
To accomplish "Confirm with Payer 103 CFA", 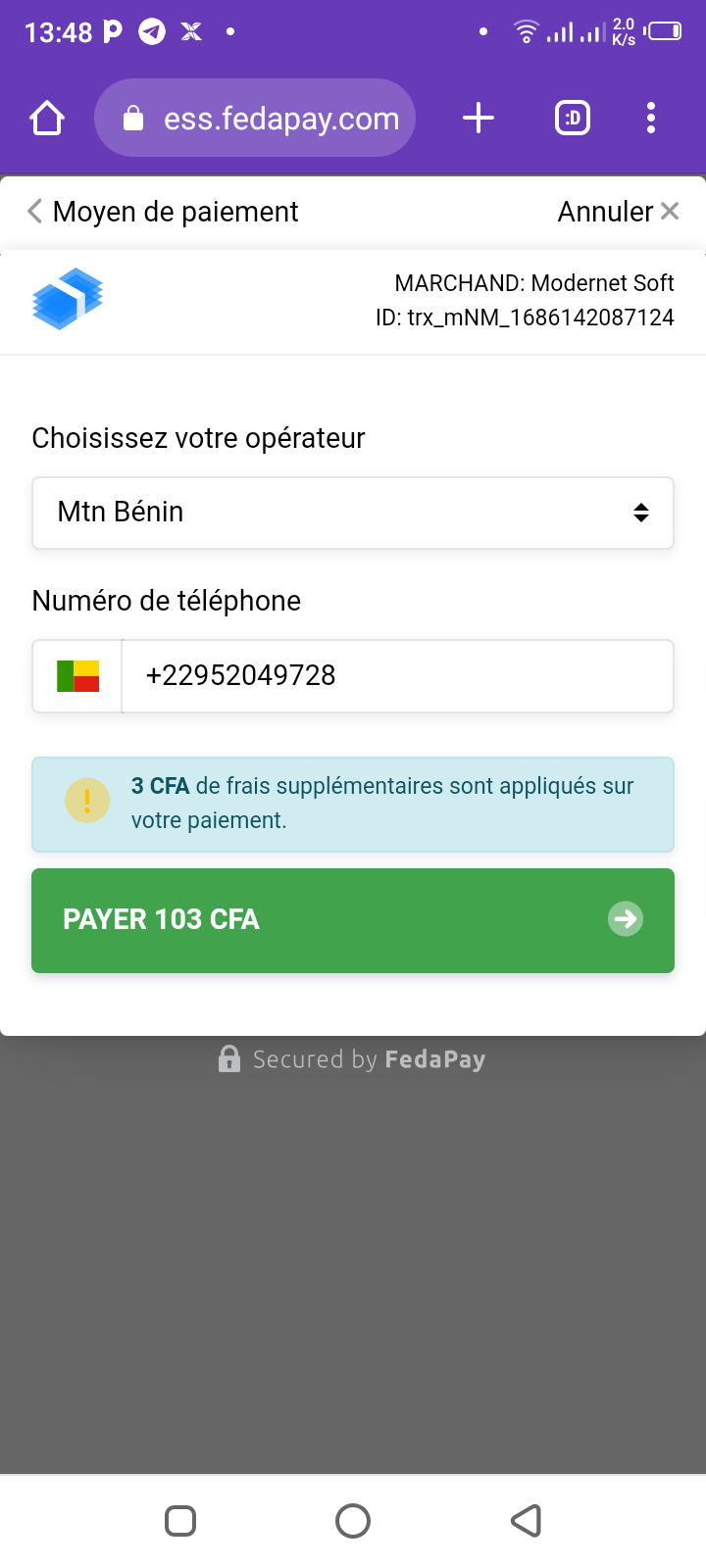I will [353, 920].
